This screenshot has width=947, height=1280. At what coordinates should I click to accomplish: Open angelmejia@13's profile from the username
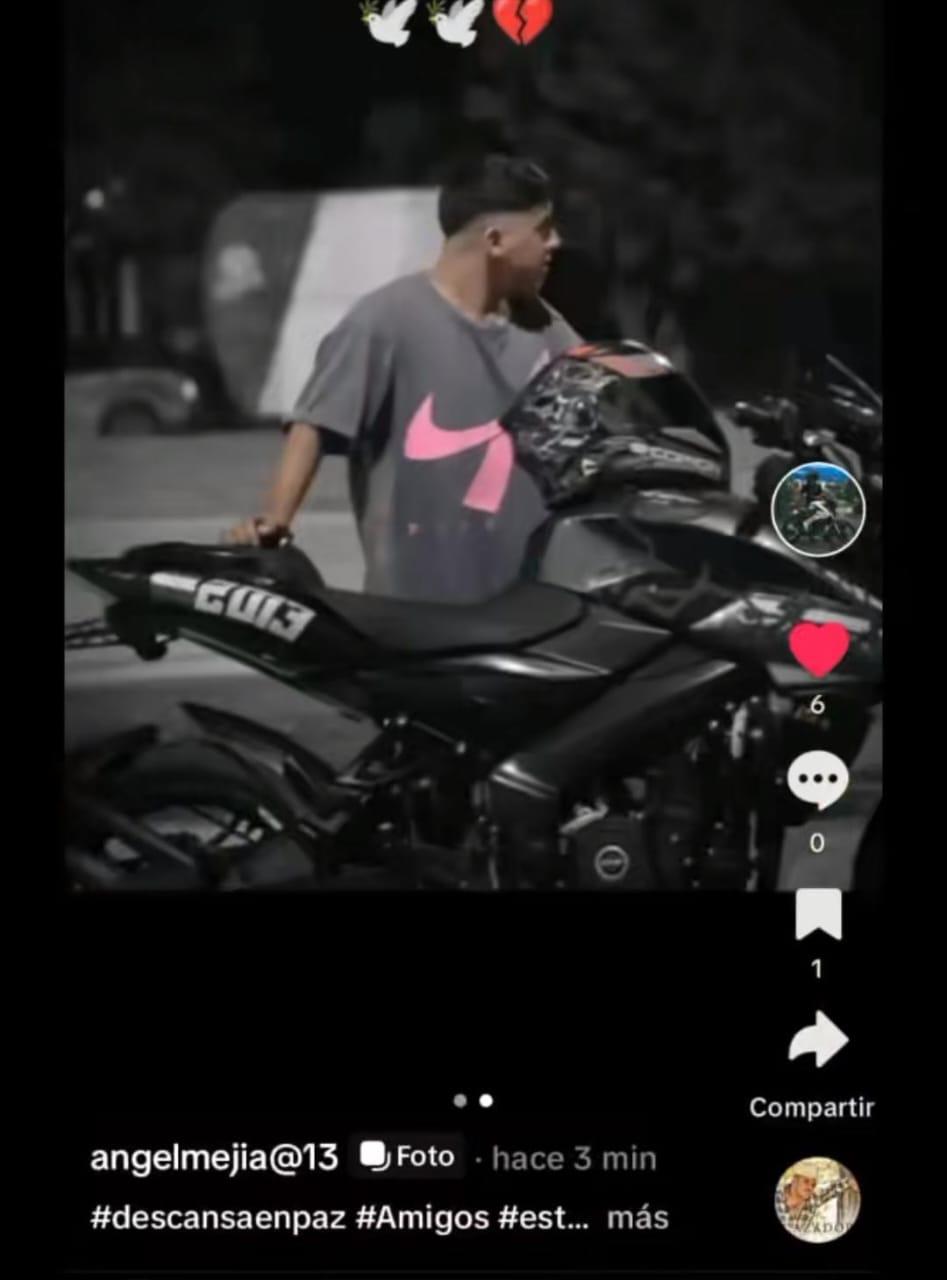tap(214, 1158)
